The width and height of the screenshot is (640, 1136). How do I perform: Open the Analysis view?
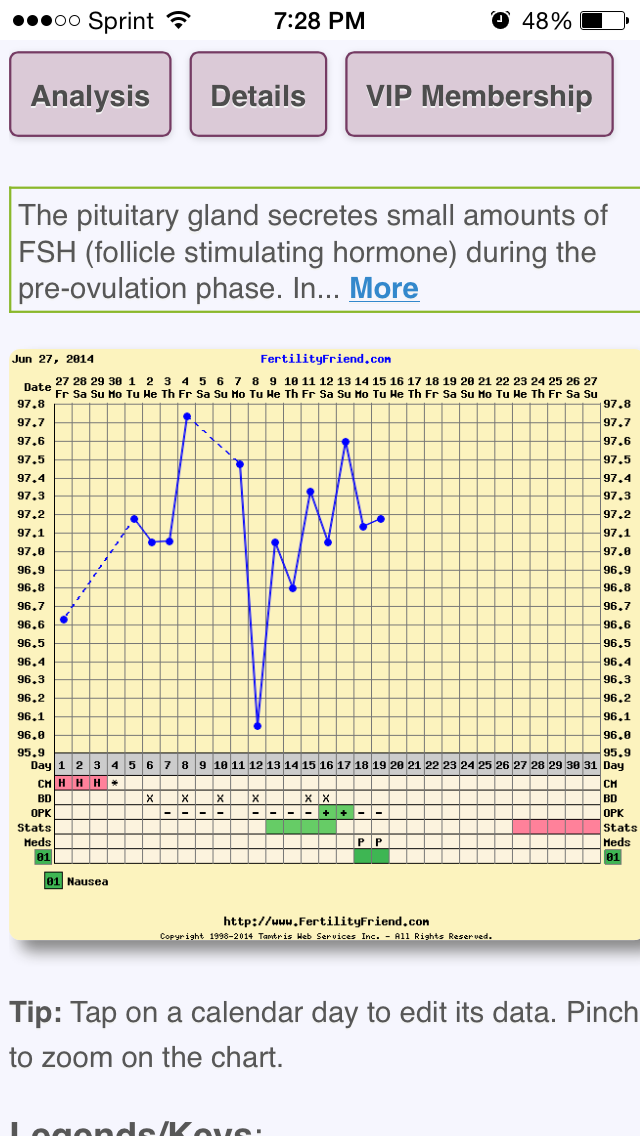point(90,95)
